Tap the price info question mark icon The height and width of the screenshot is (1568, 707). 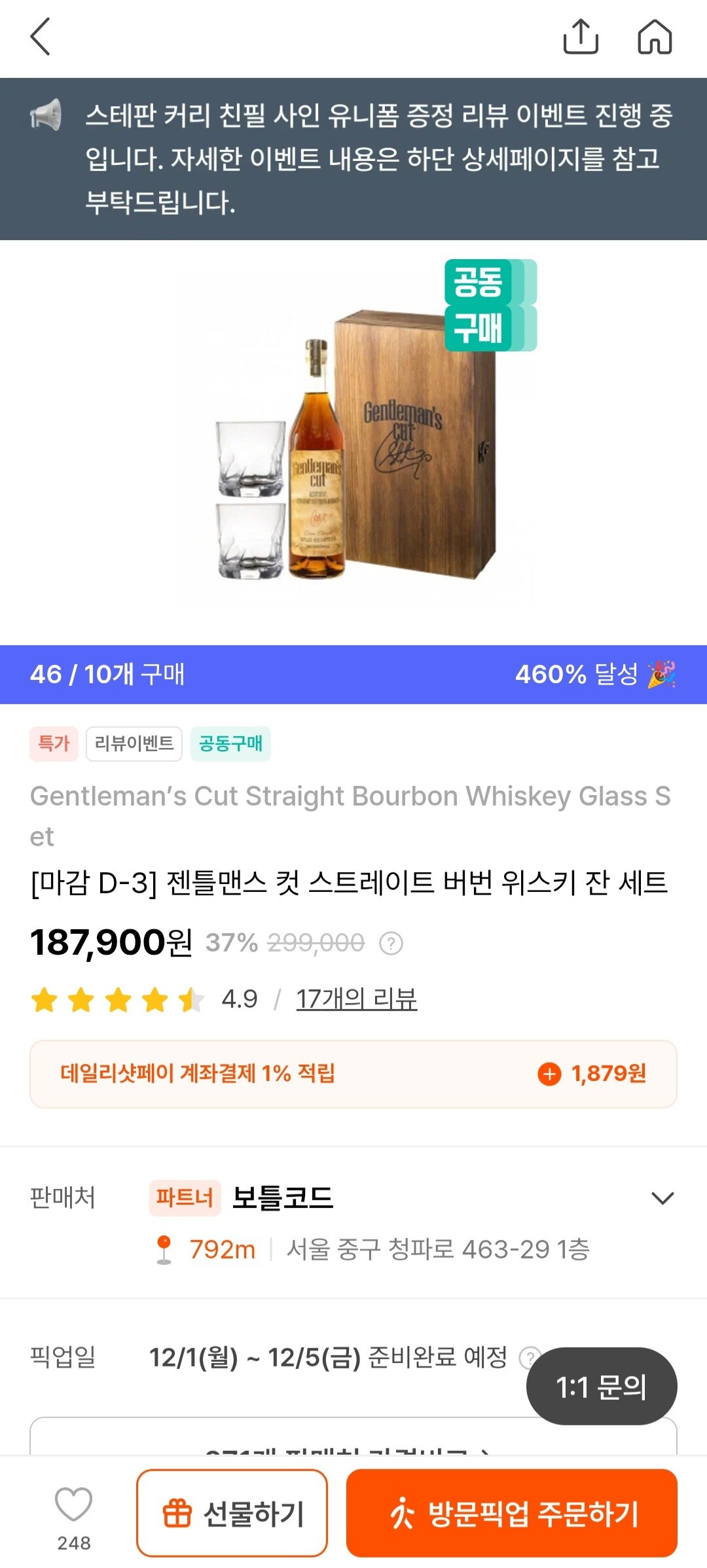(x=391, y=943)
